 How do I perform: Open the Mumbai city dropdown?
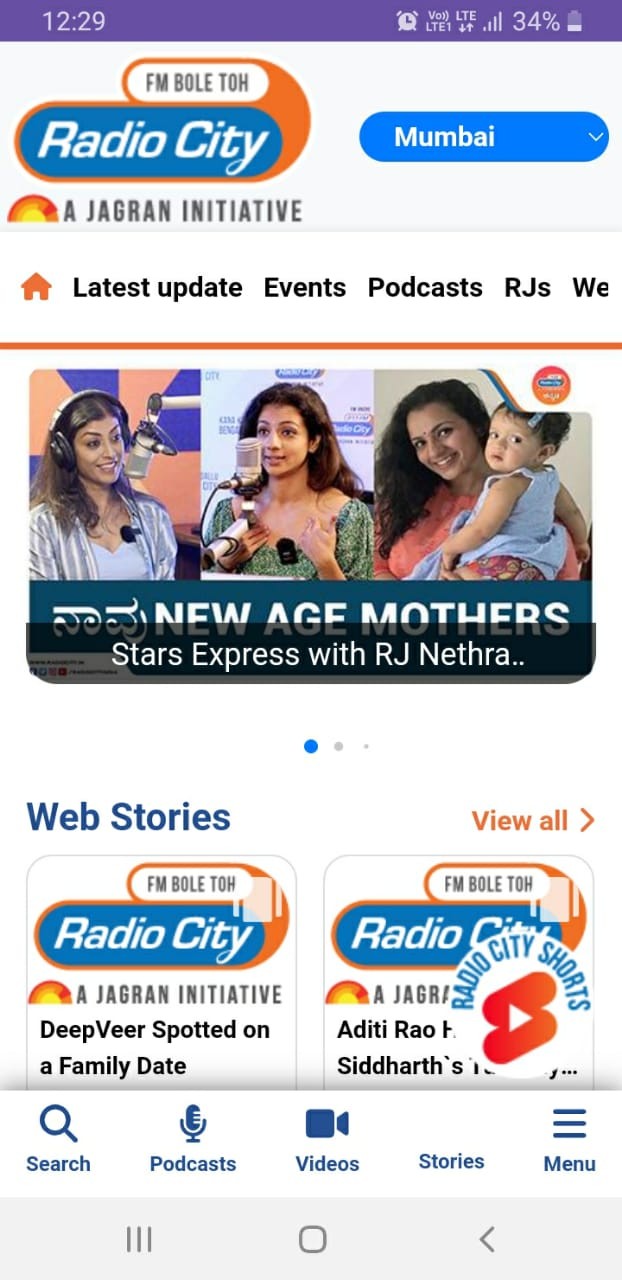coord(483,137)
